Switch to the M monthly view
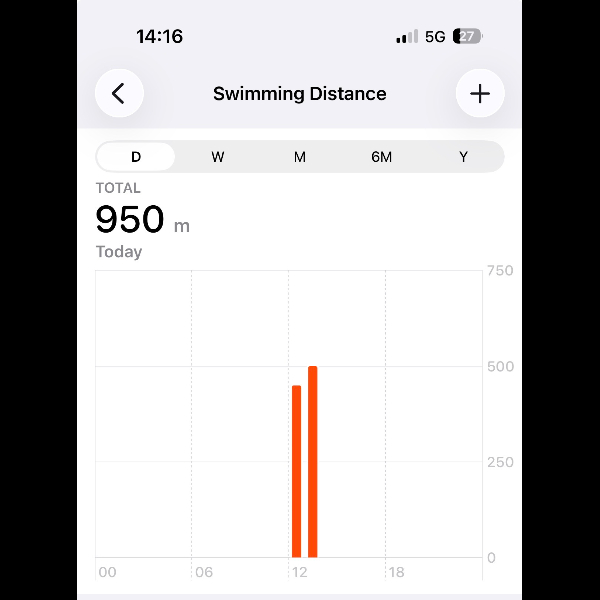The image size is (600, 600). click(300, 157)
